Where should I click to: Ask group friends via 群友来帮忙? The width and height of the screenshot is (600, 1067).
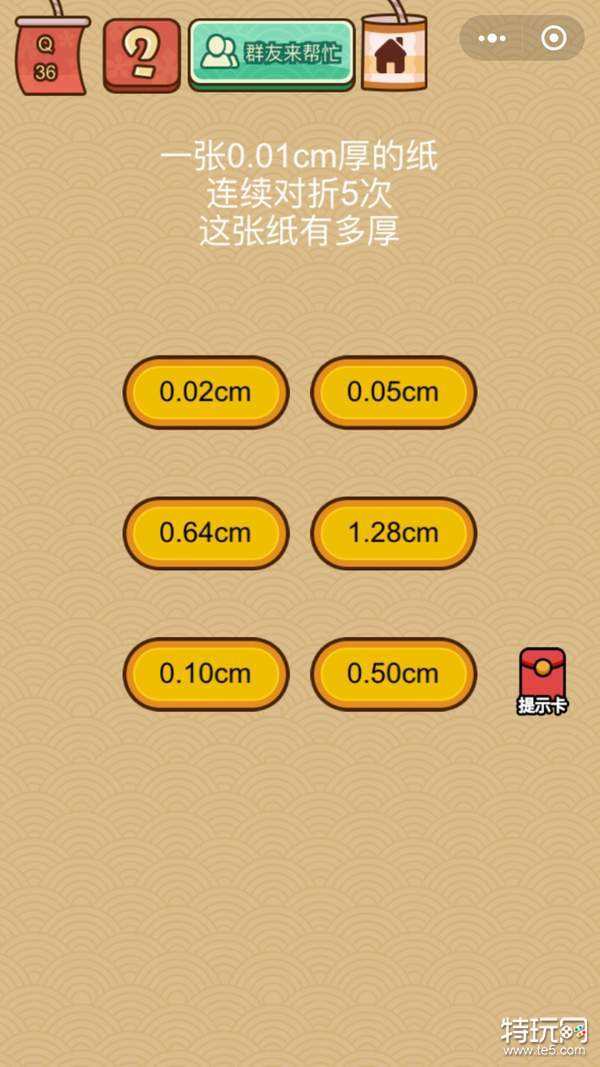pyautogui.click(x=272, y=53)
